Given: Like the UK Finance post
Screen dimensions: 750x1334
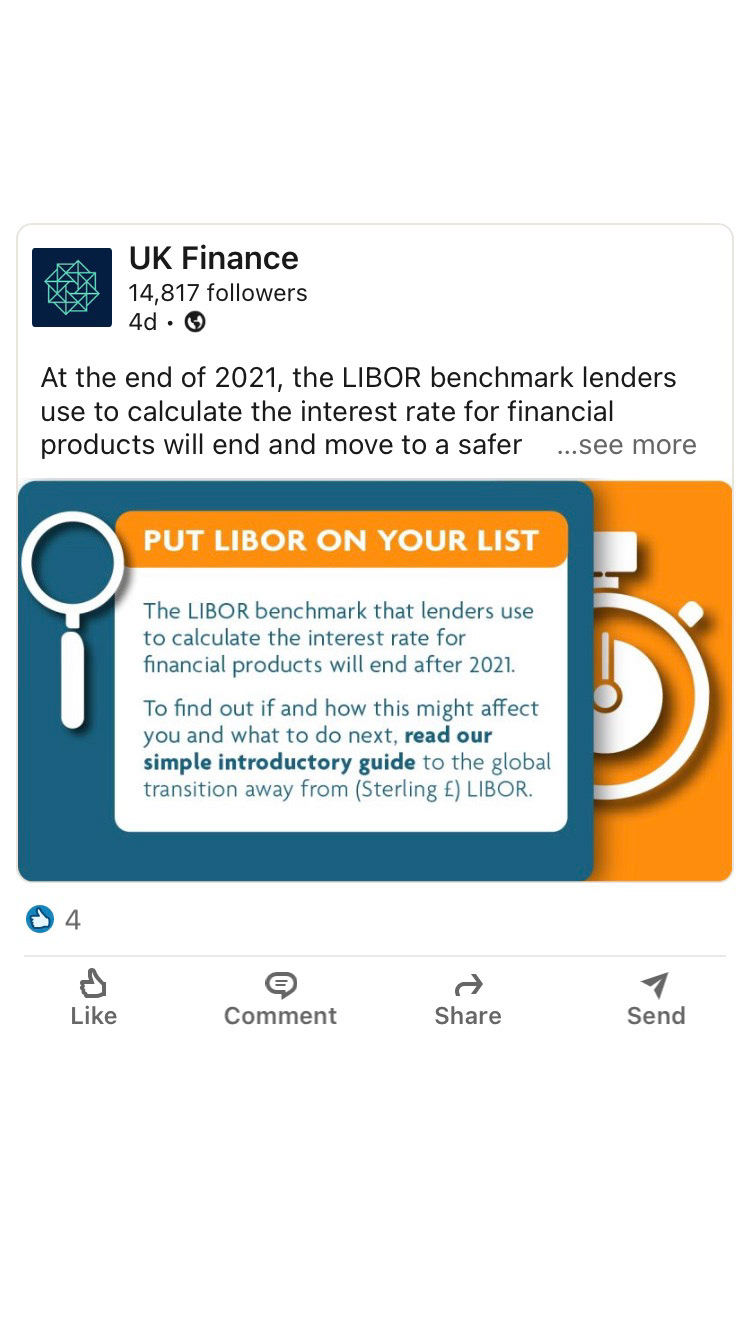Looking at the screenshot, I should click(93, 998).
